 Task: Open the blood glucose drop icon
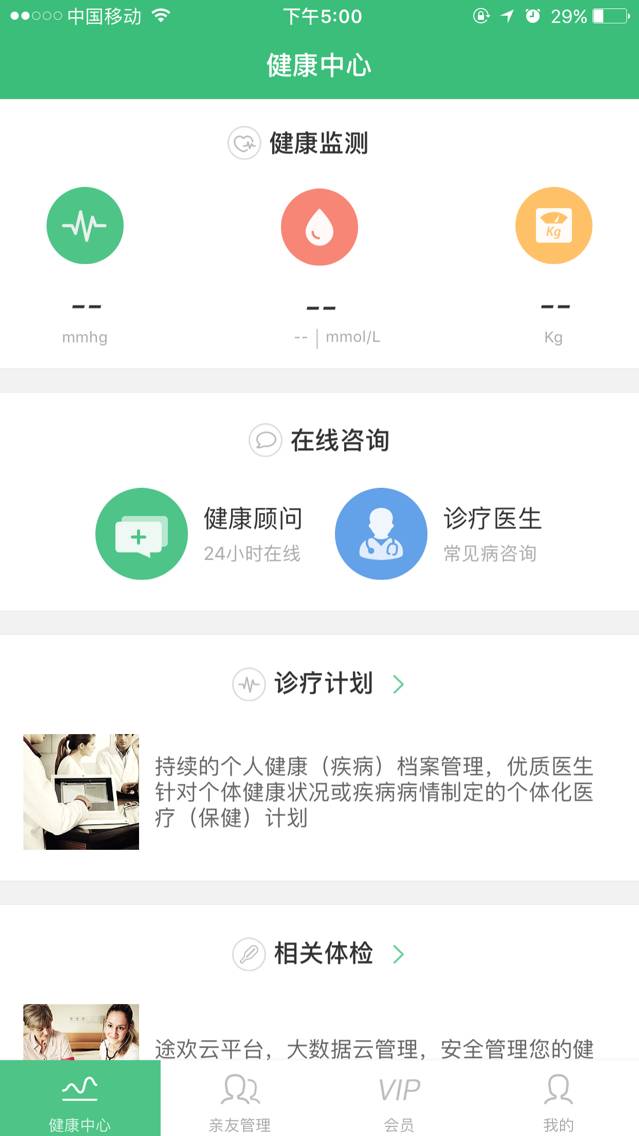pyautogui.click(x=319, y=227)
